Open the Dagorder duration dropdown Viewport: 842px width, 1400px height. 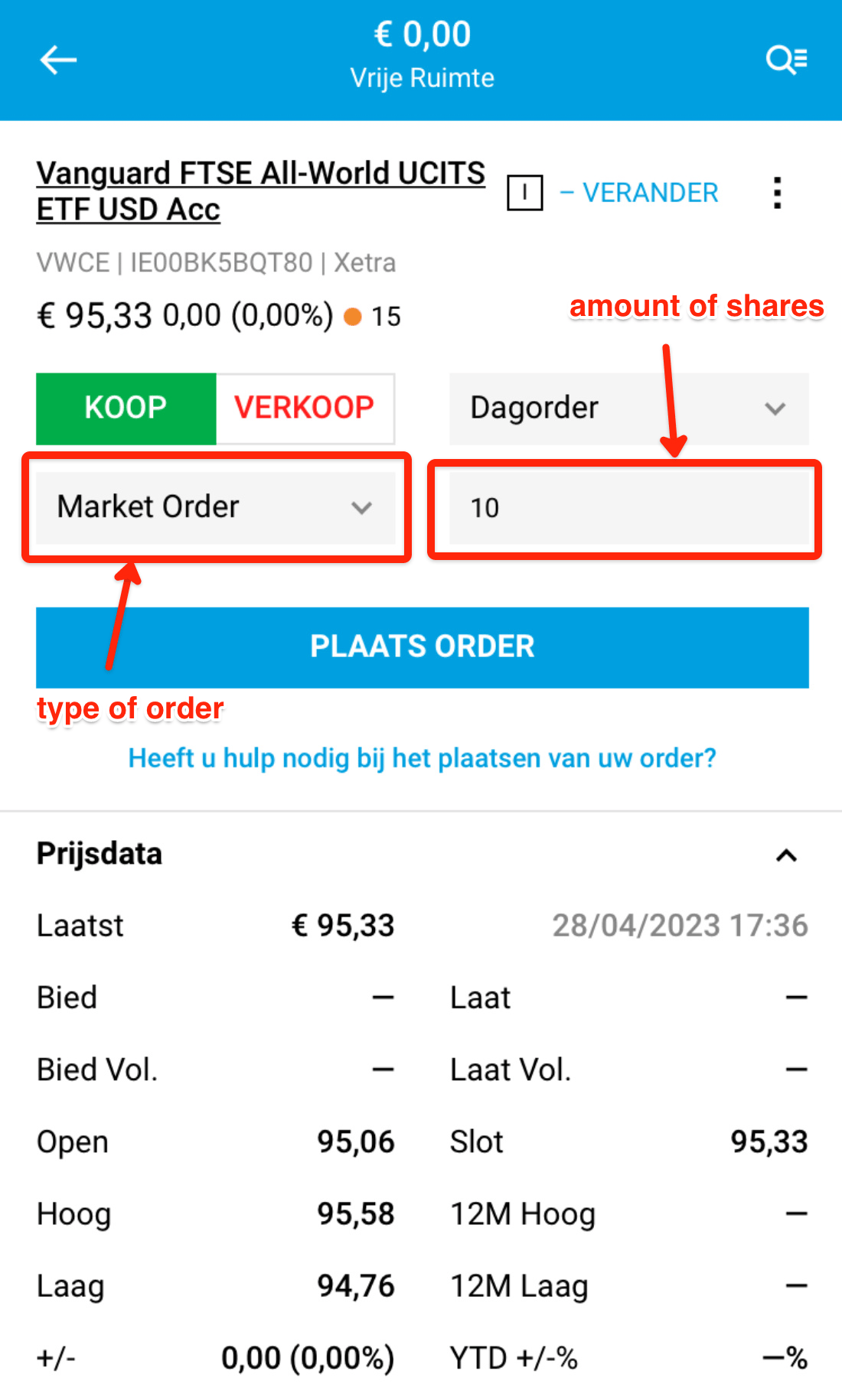point(628,408)
